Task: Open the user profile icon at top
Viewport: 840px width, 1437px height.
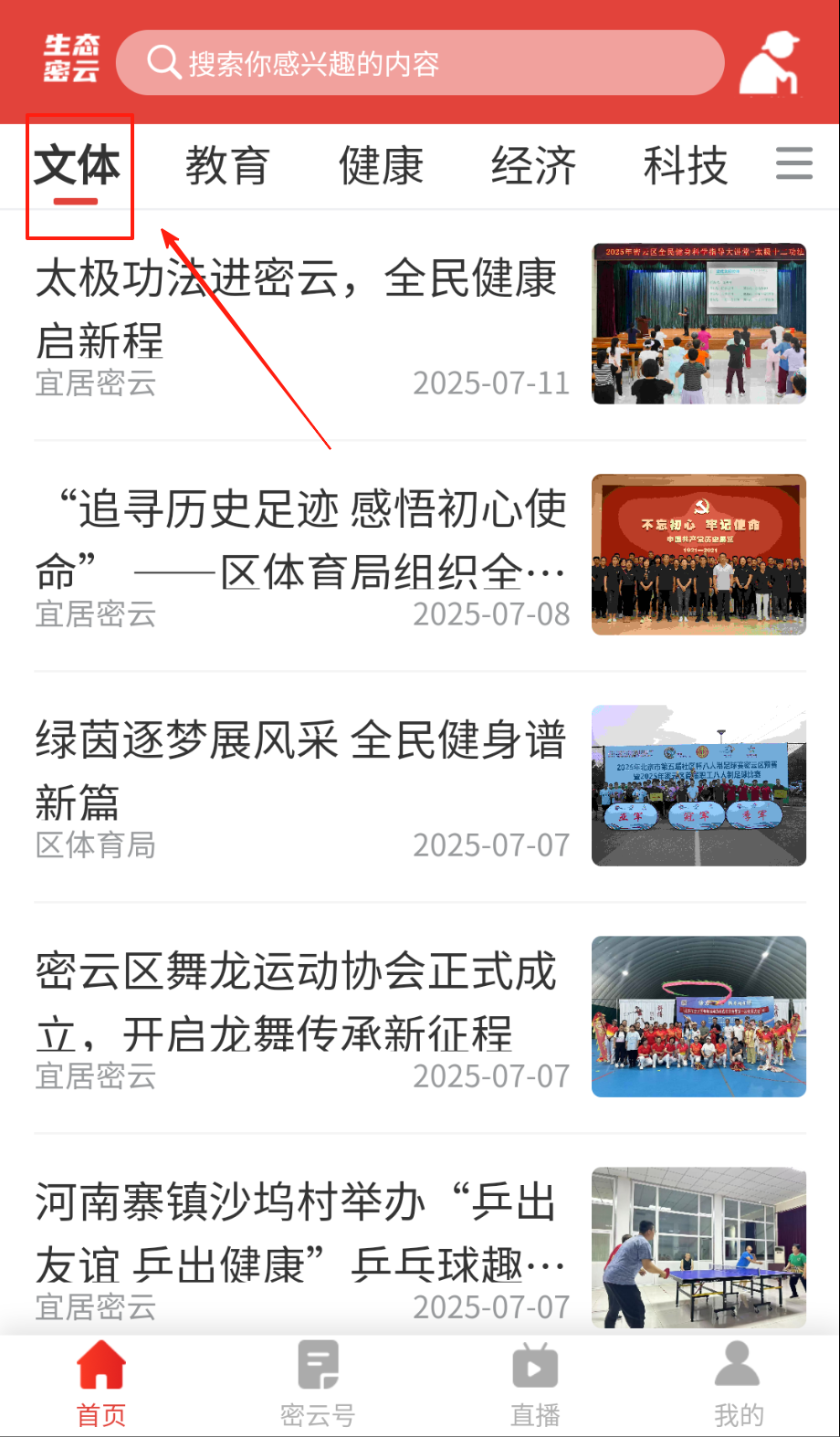Action: (770, 62)
